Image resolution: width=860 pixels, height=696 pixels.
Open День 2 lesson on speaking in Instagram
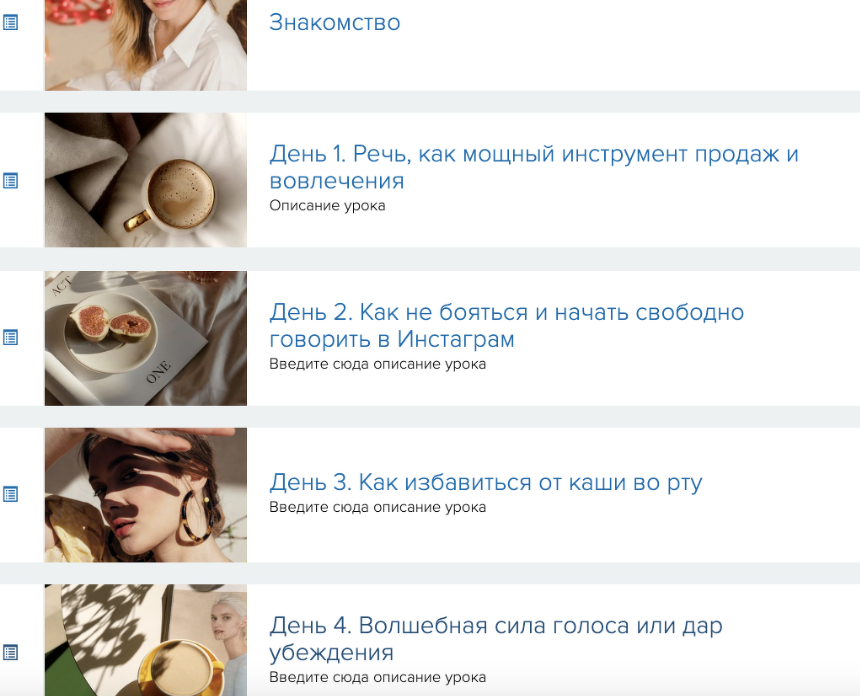pos(506,325)
